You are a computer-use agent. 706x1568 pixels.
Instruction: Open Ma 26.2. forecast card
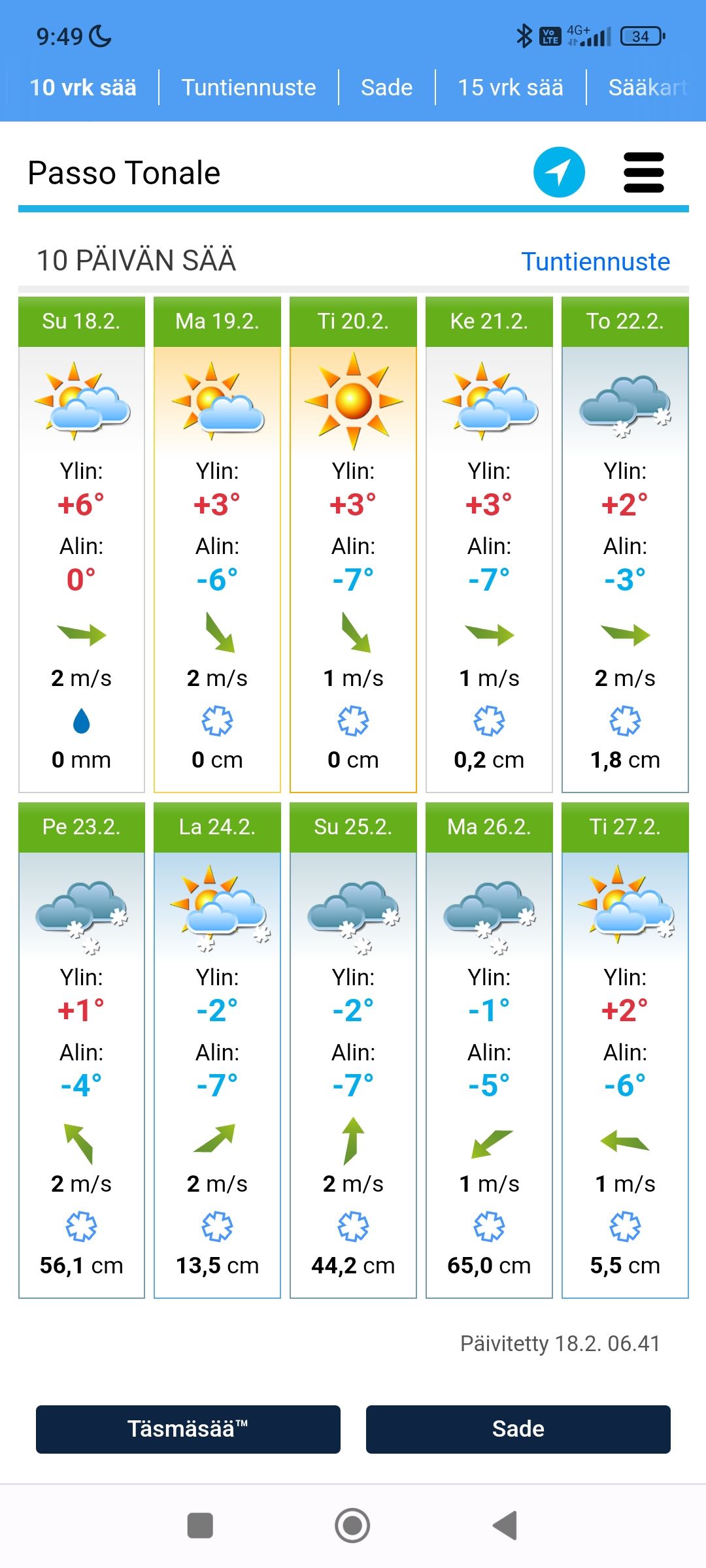[x=489, y=1049]
